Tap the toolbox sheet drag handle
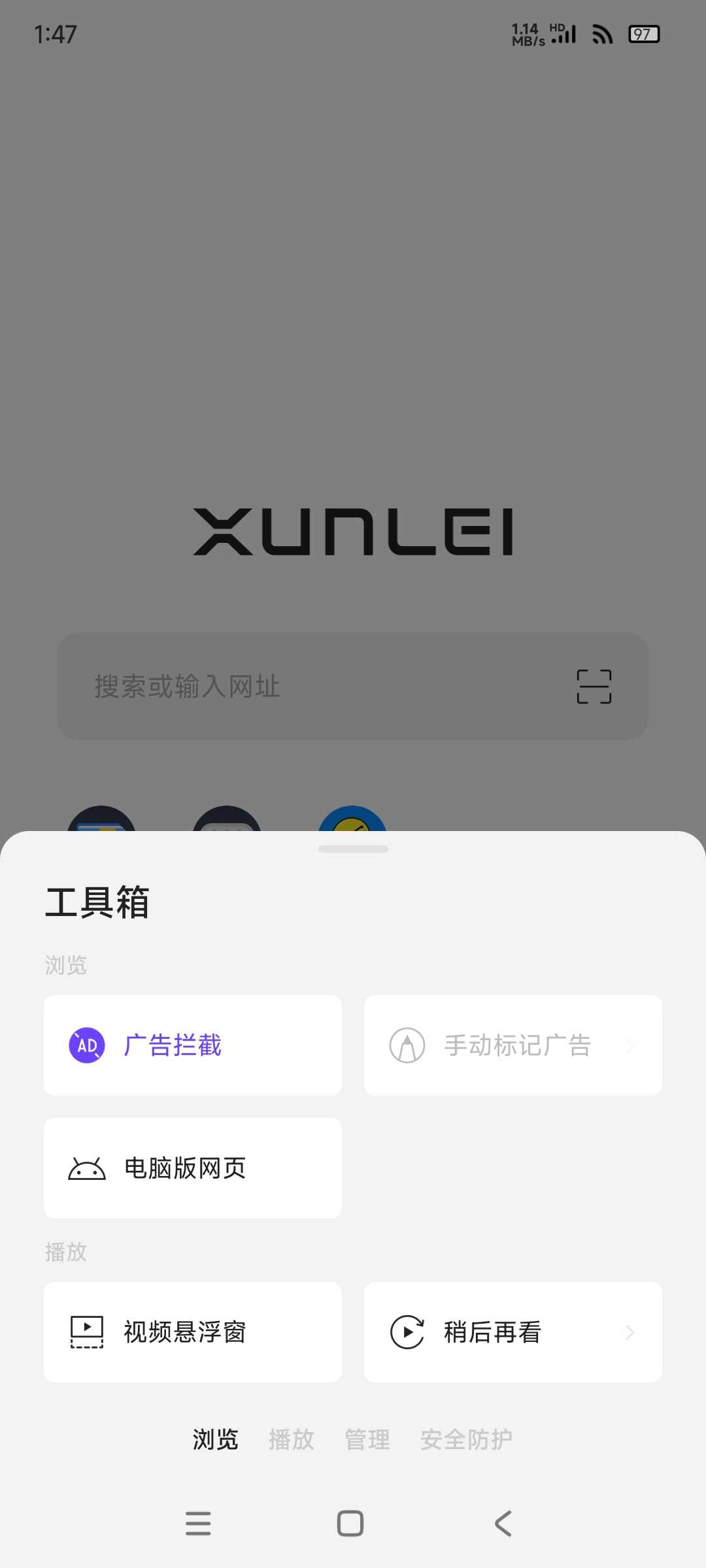 pos(353,849)
